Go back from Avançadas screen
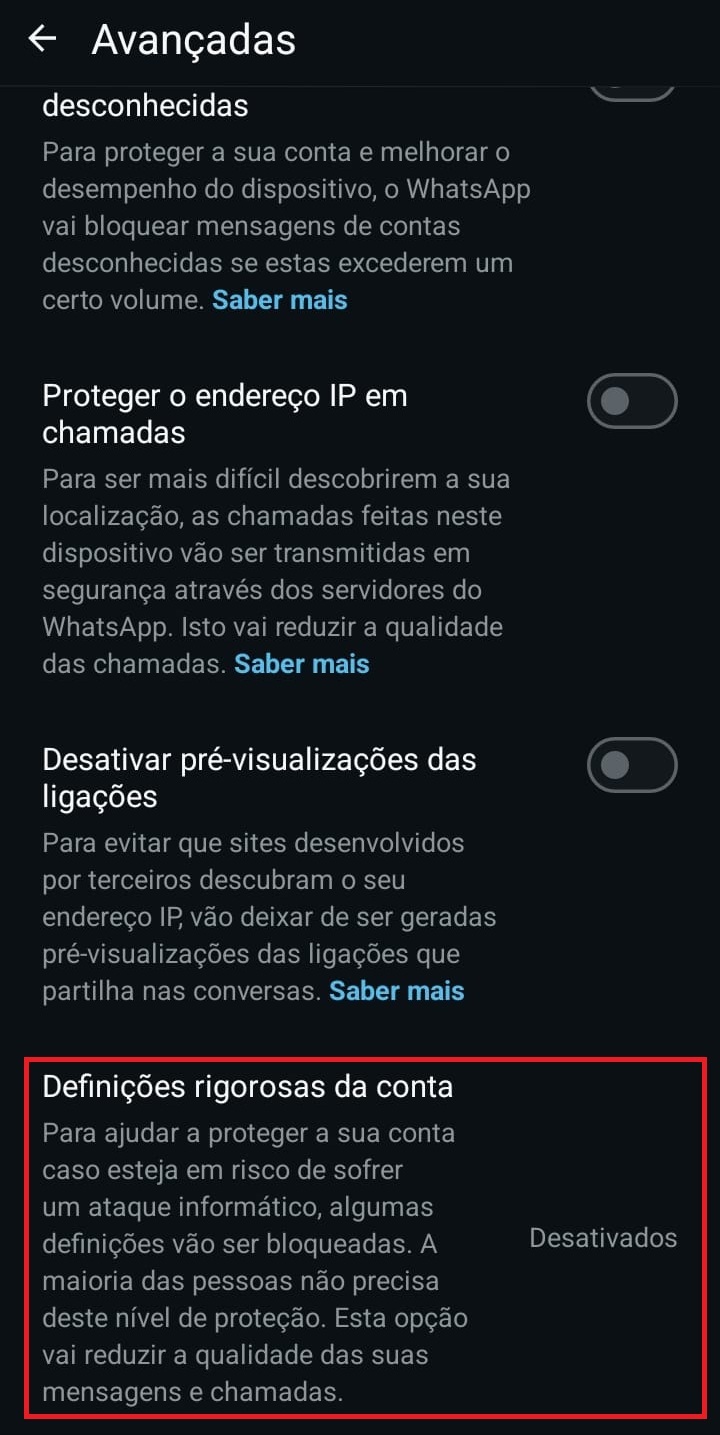Viewport: 720px width, 1435px height. coord(42,40)
